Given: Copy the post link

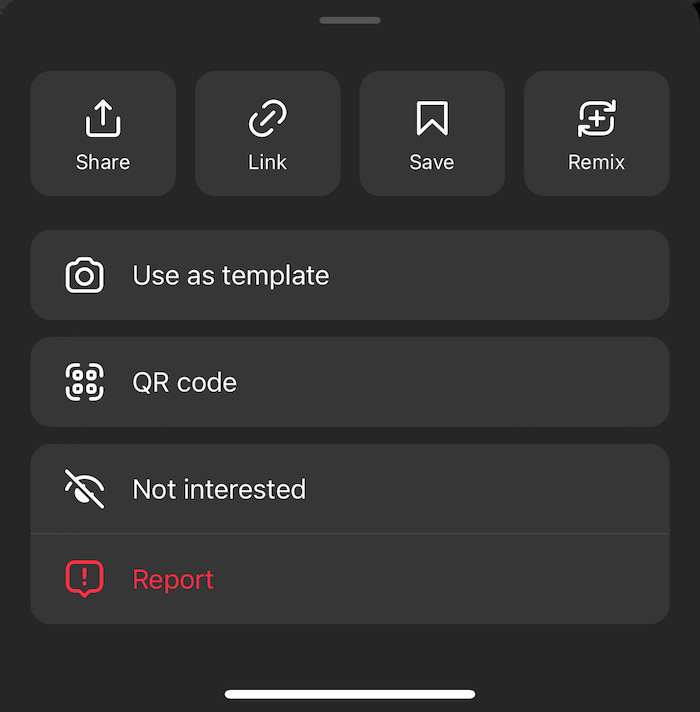Looking at the screenshot, I should [x=267, y=134].
